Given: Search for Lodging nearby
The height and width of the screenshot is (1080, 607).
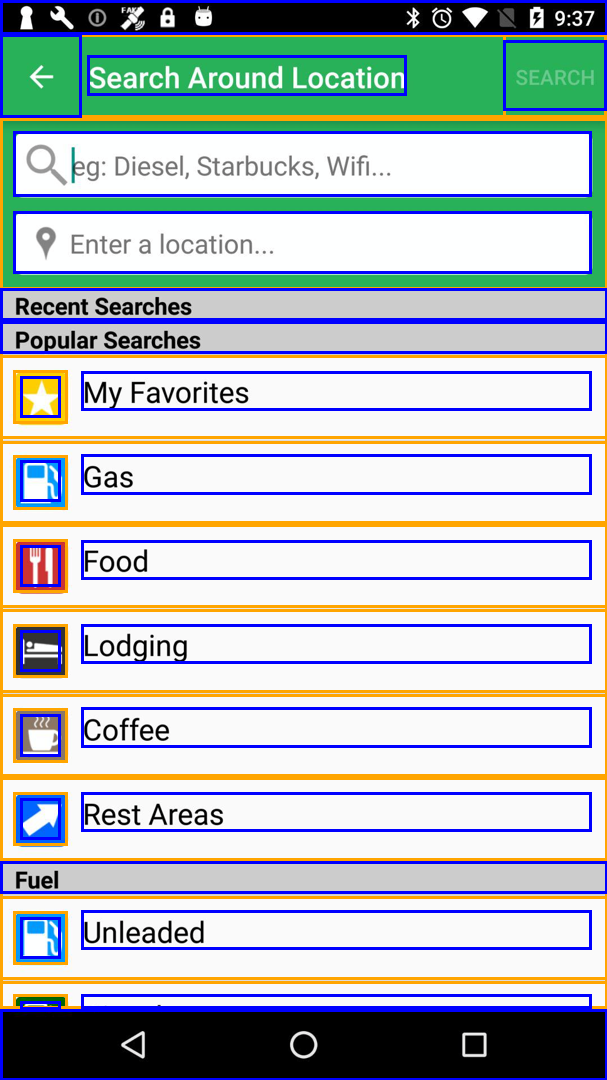Looking at the screenshot, I should (x=335, y=645).
